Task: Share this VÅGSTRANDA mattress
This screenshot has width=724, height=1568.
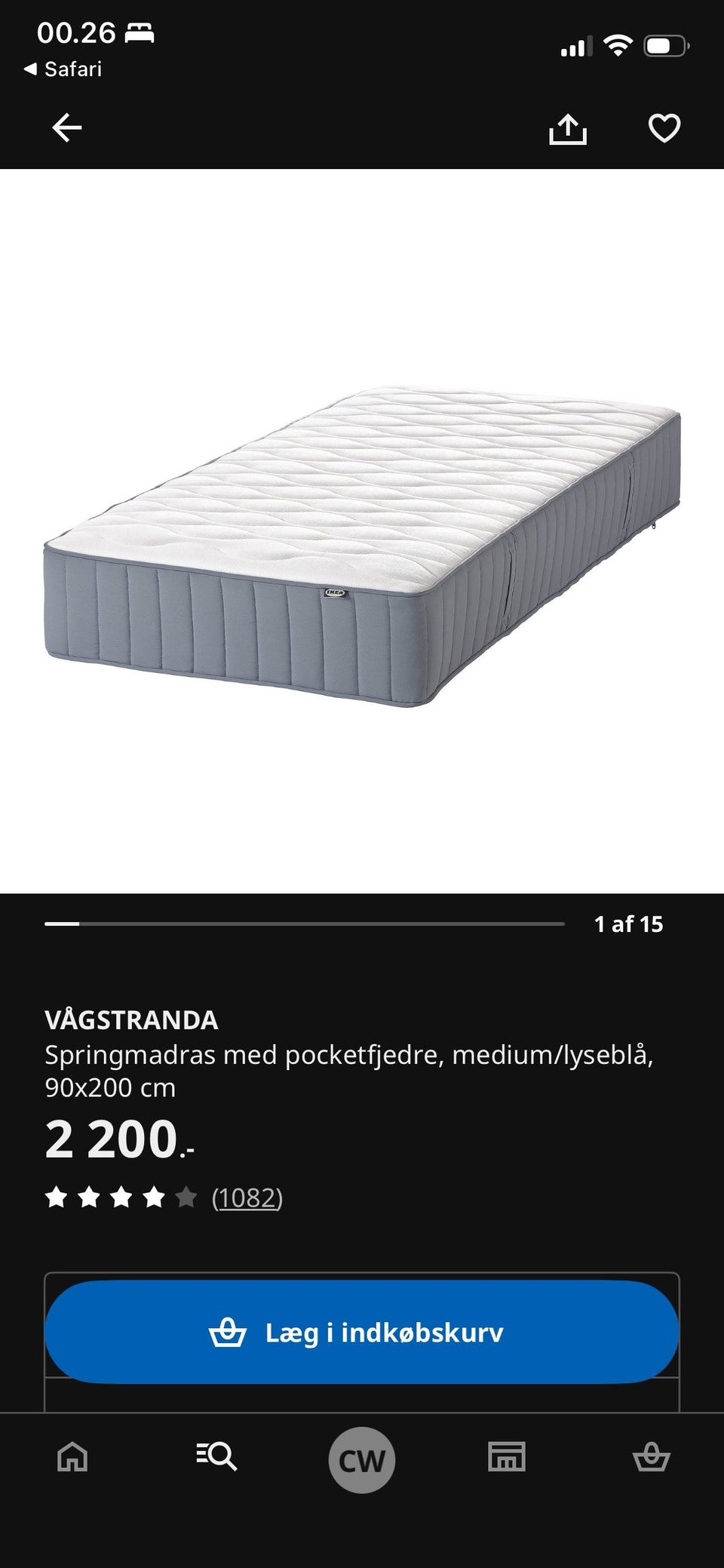Action: pyautogui.click(x=567, y=128)
